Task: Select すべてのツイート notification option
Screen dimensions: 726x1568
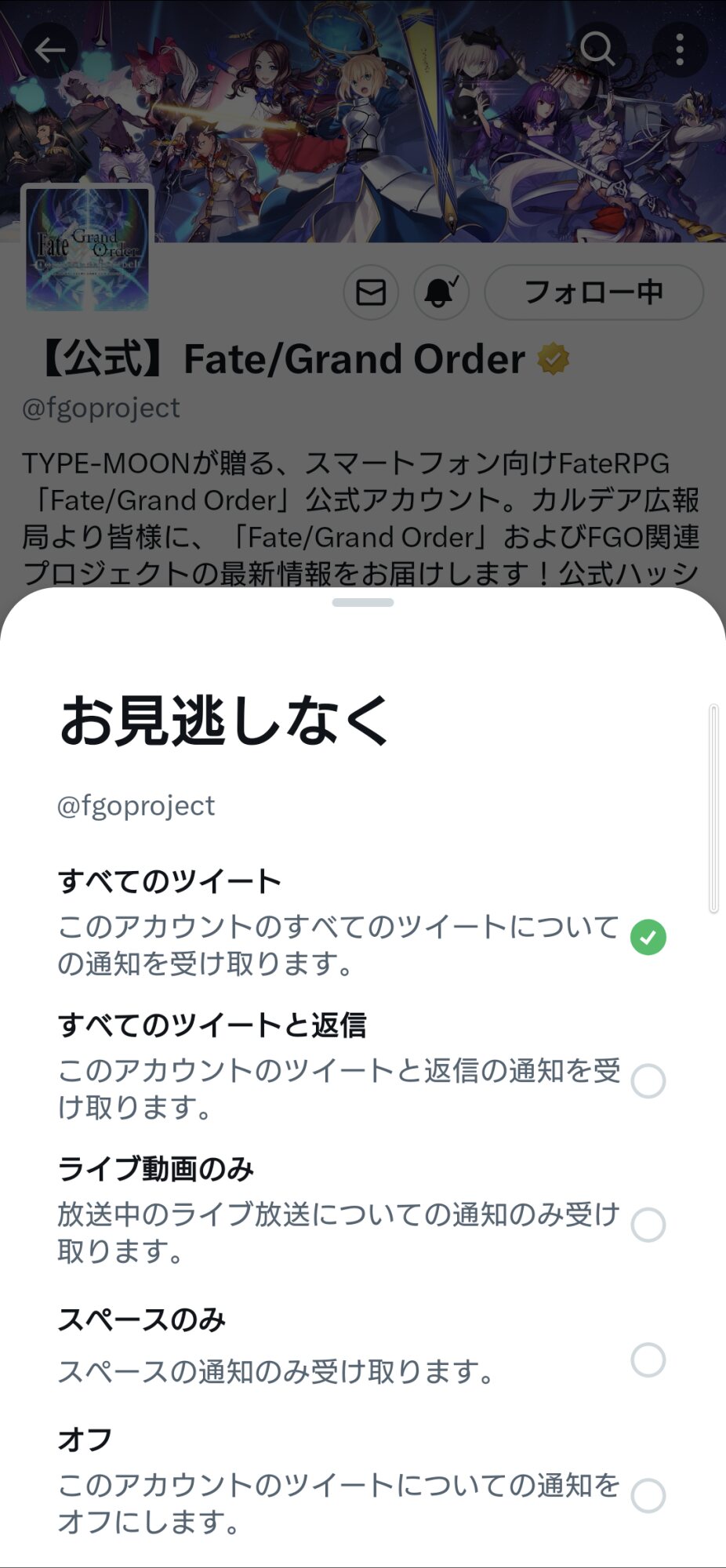Action: point(648,937)
